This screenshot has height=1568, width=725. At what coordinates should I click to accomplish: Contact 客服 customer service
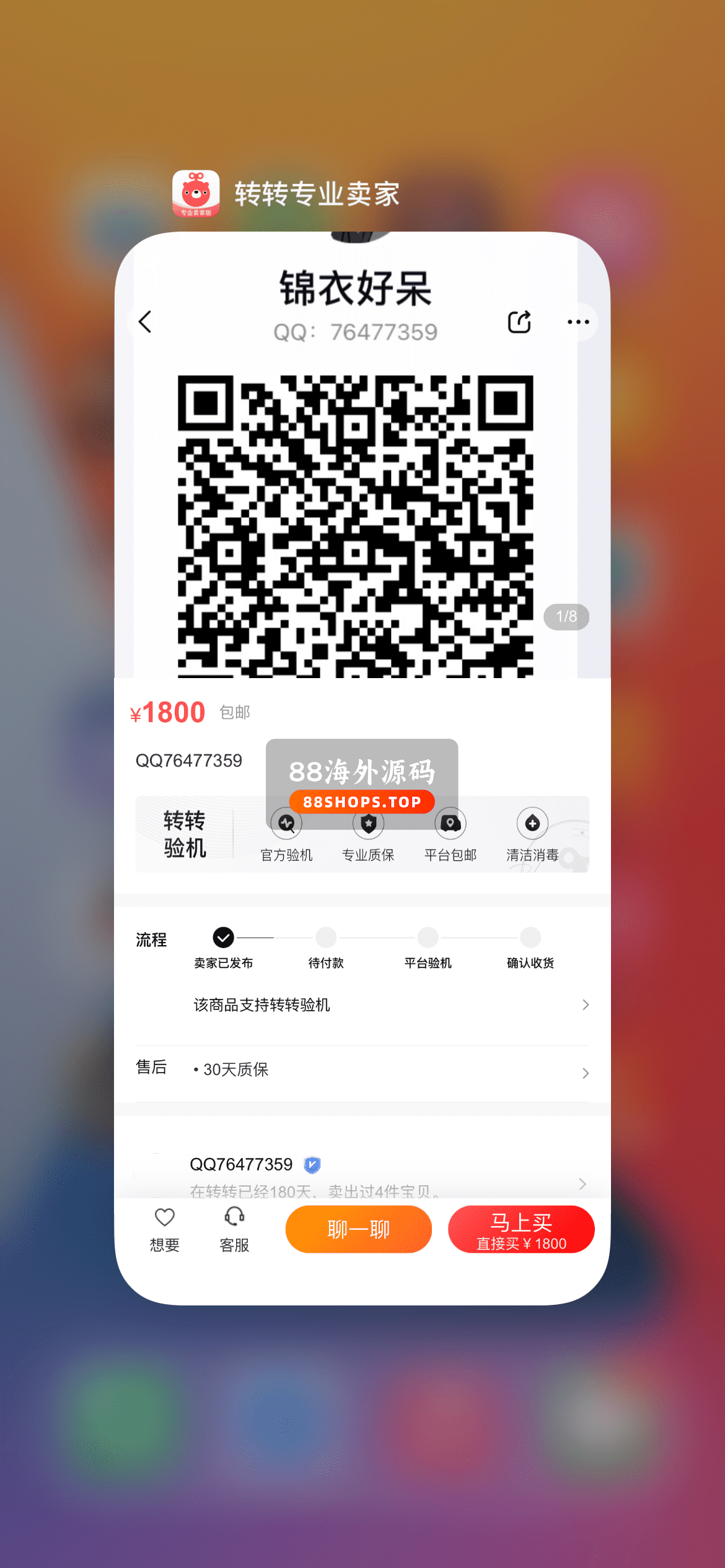[x=234, y=1229]
